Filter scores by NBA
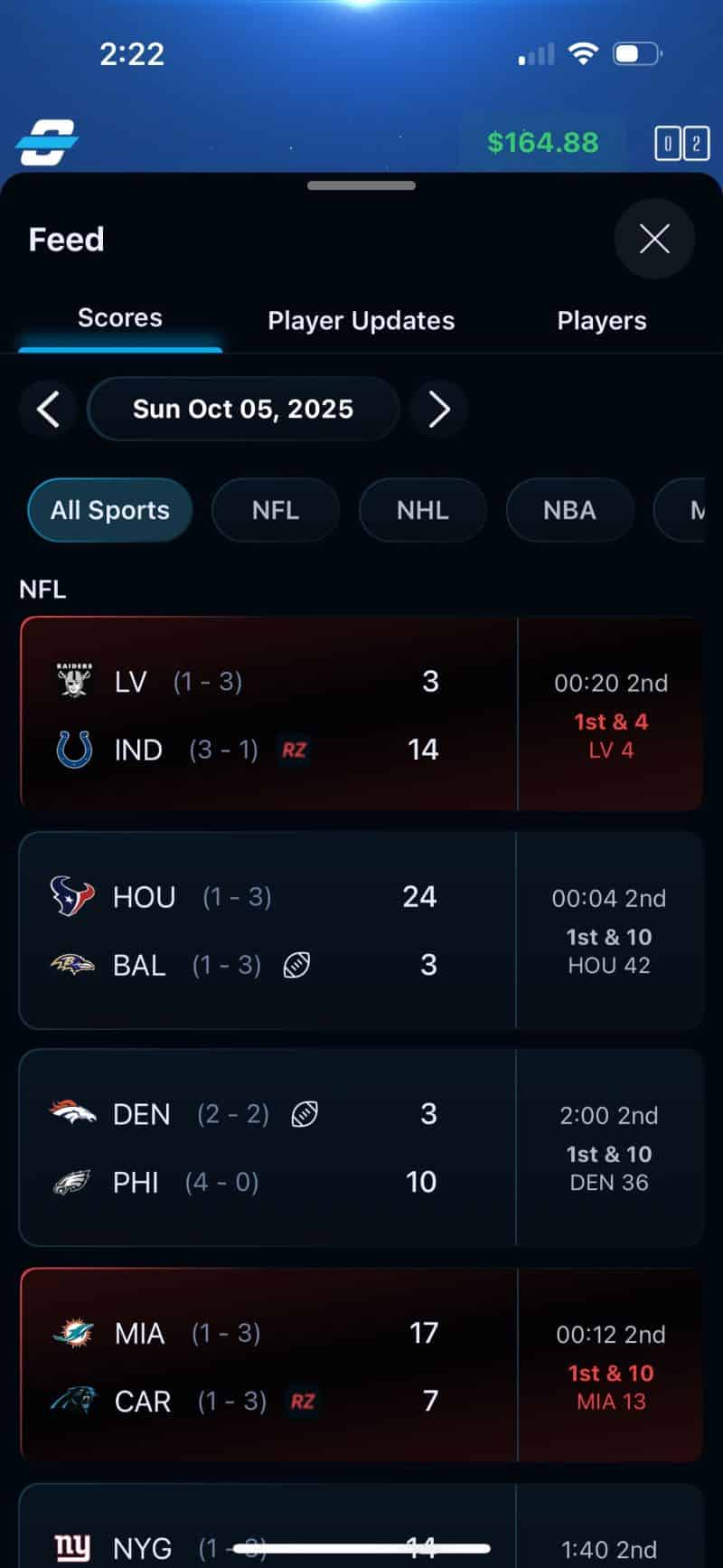The width and height of the screenshot is (723, 1568). (569, 510)
